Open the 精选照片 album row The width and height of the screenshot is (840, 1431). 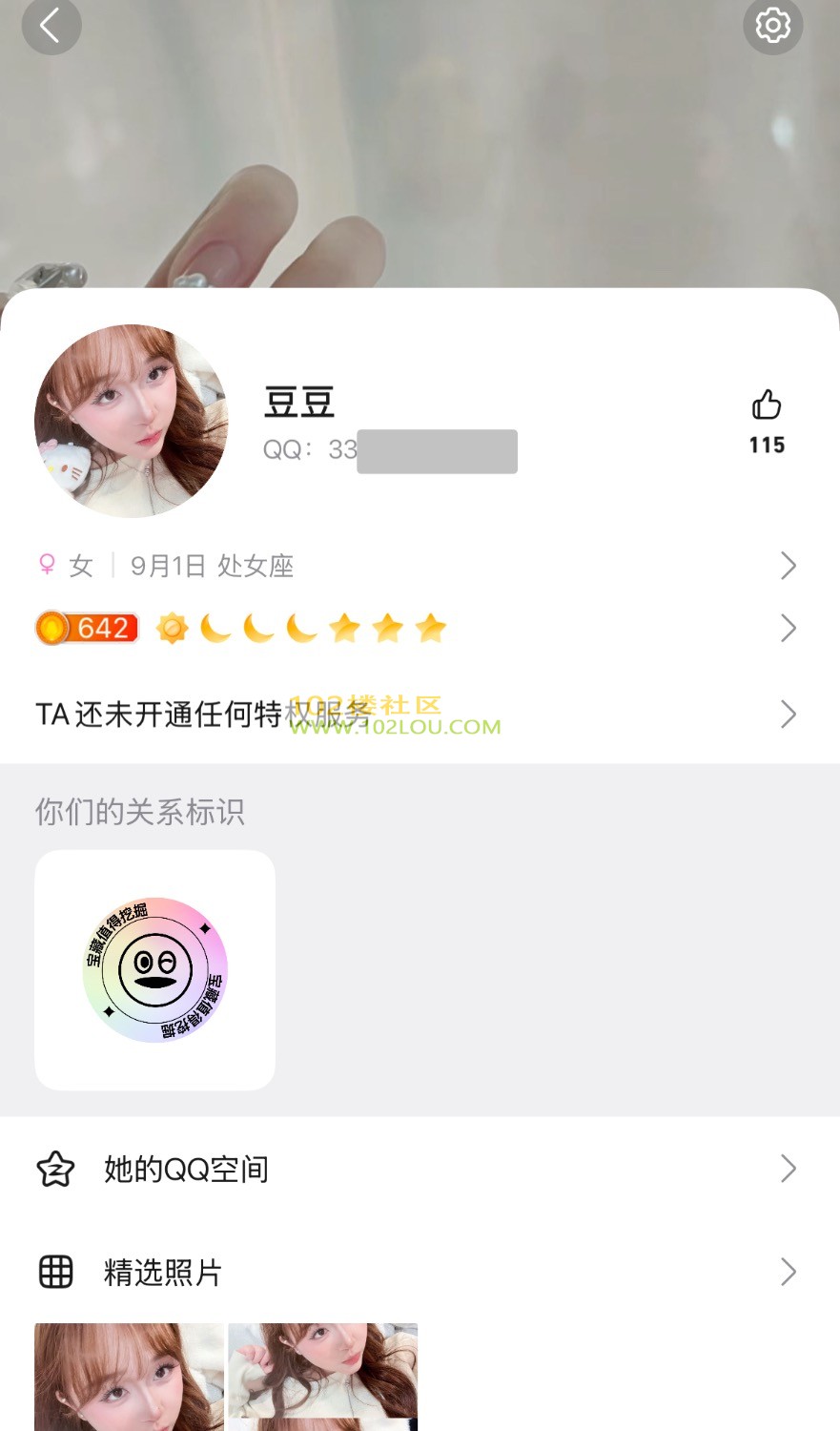418,1272
